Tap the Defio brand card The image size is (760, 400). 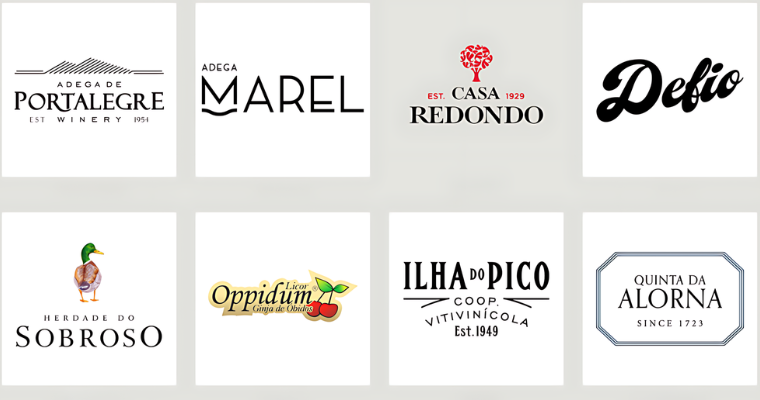coord(670,90)
